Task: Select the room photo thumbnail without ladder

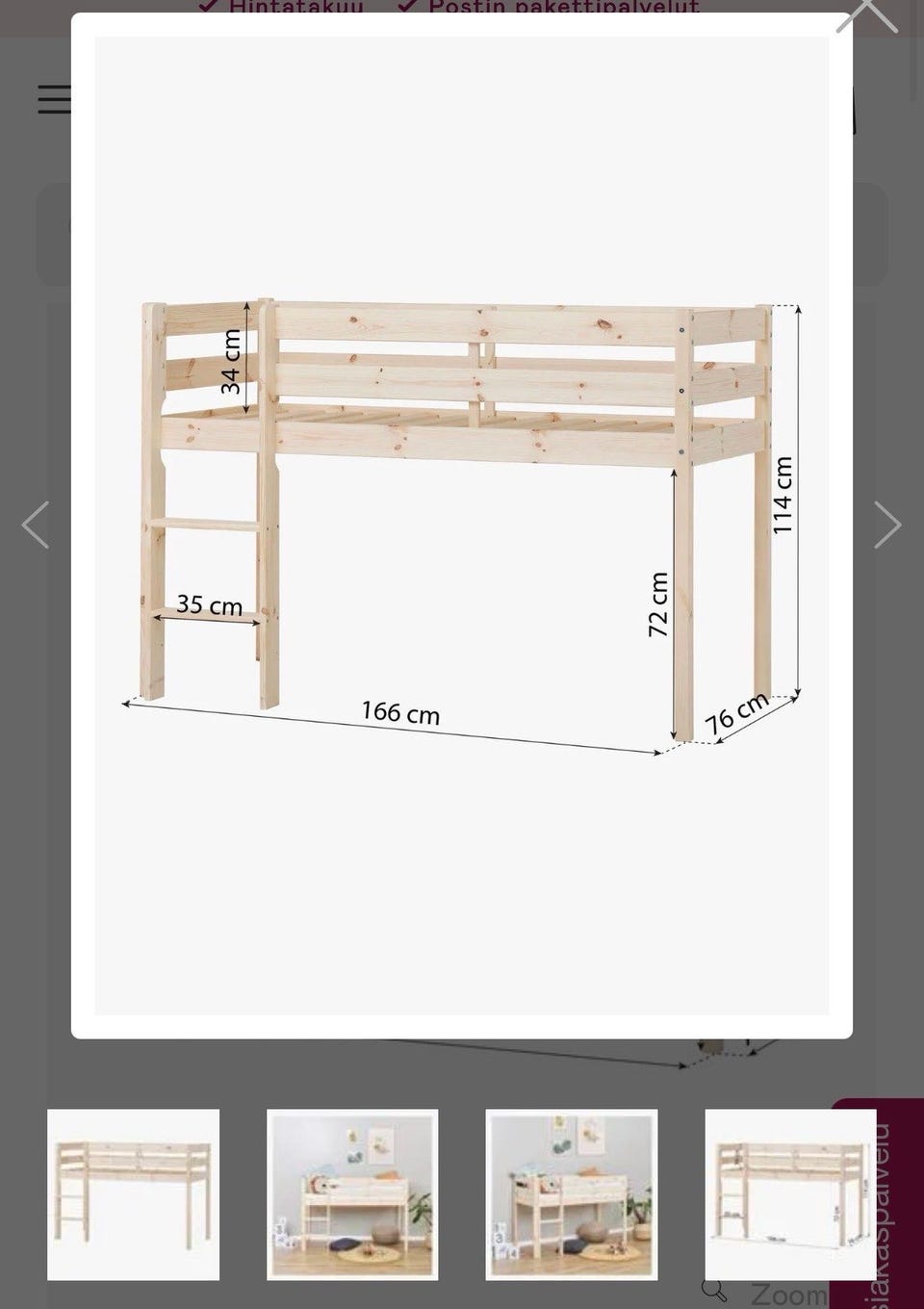Action: 352,1194
